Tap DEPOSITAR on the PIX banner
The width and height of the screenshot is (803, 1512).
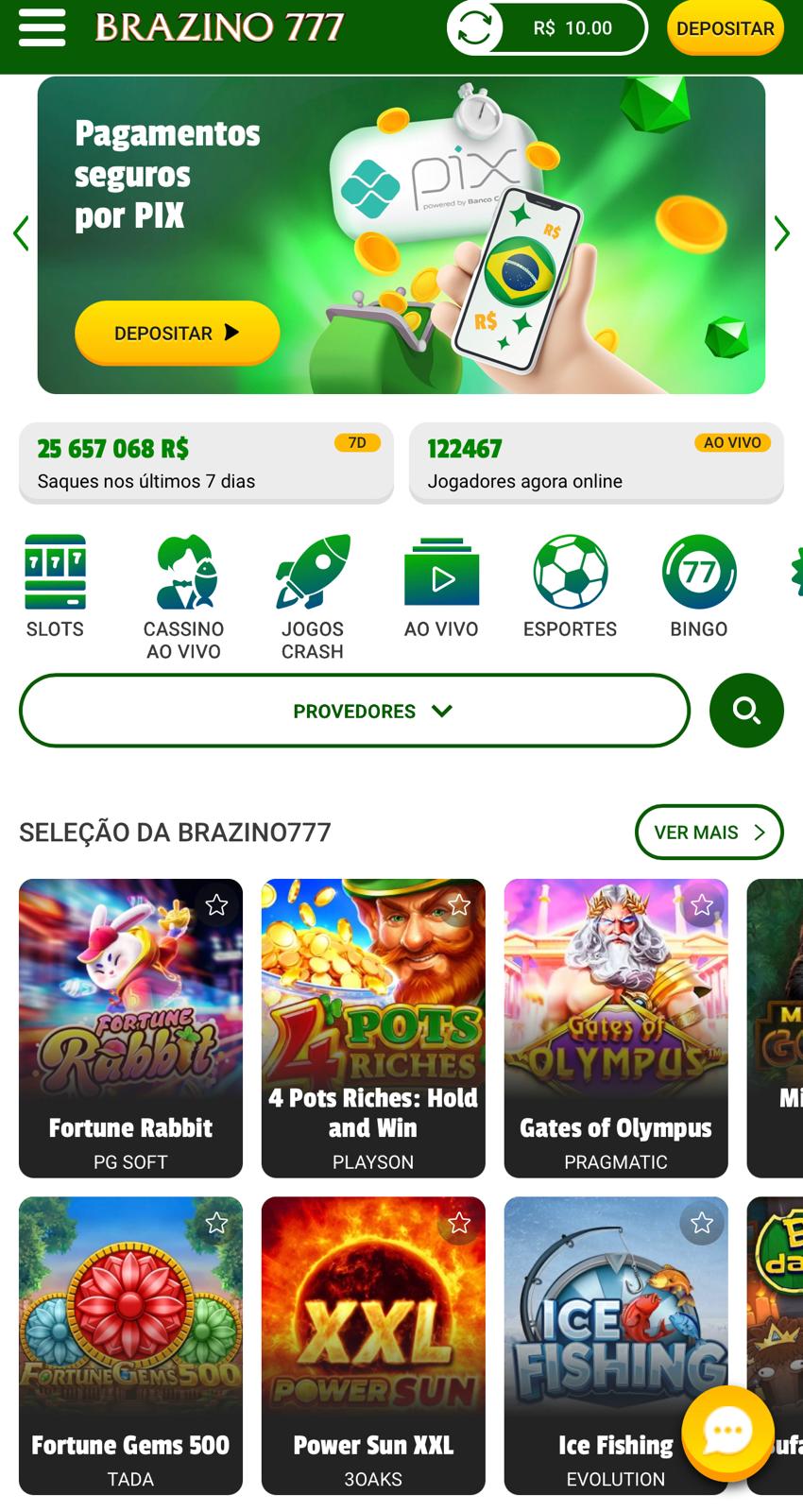tap(177, 333)
